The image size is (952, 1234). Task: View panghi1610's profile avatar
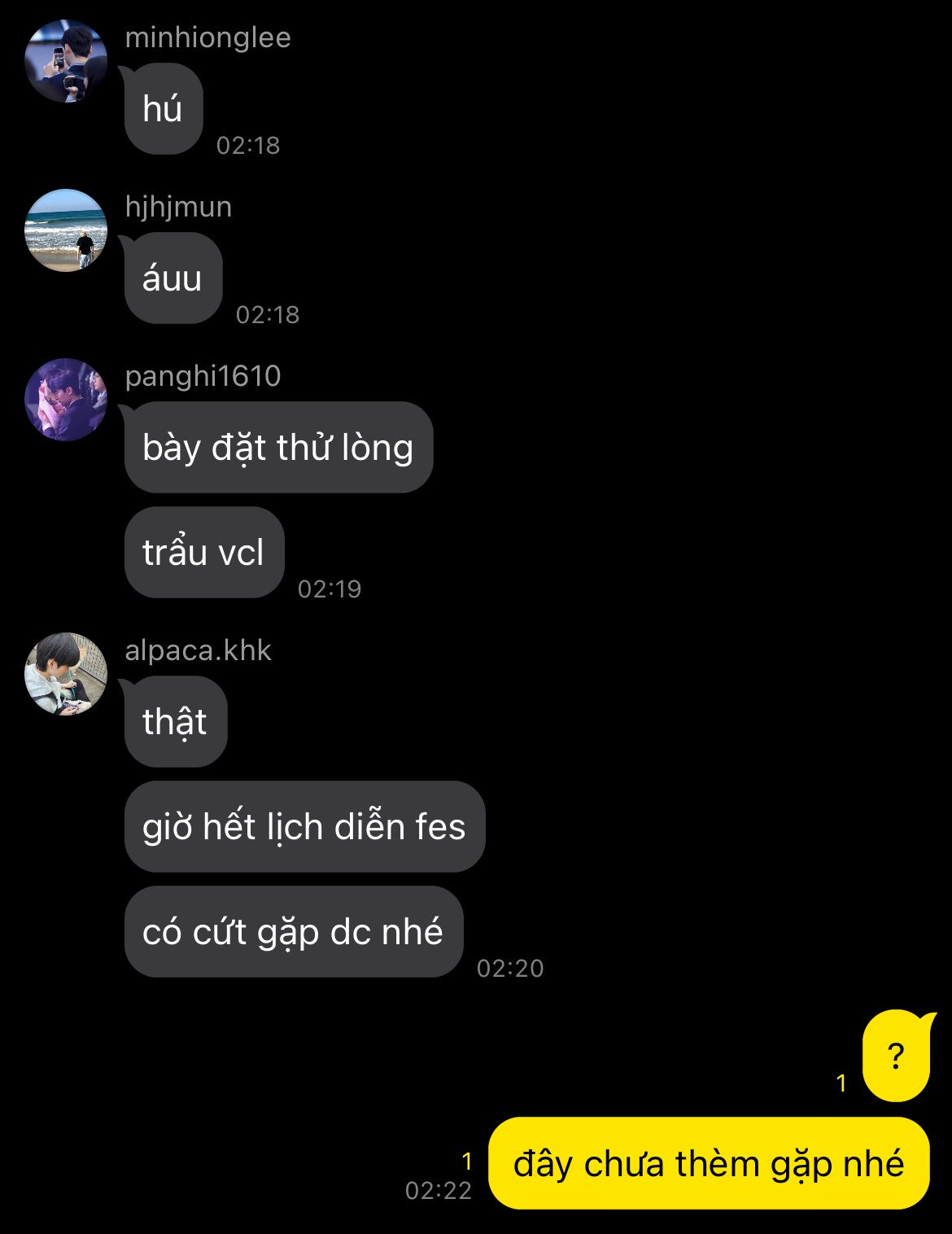coord(66,400)
